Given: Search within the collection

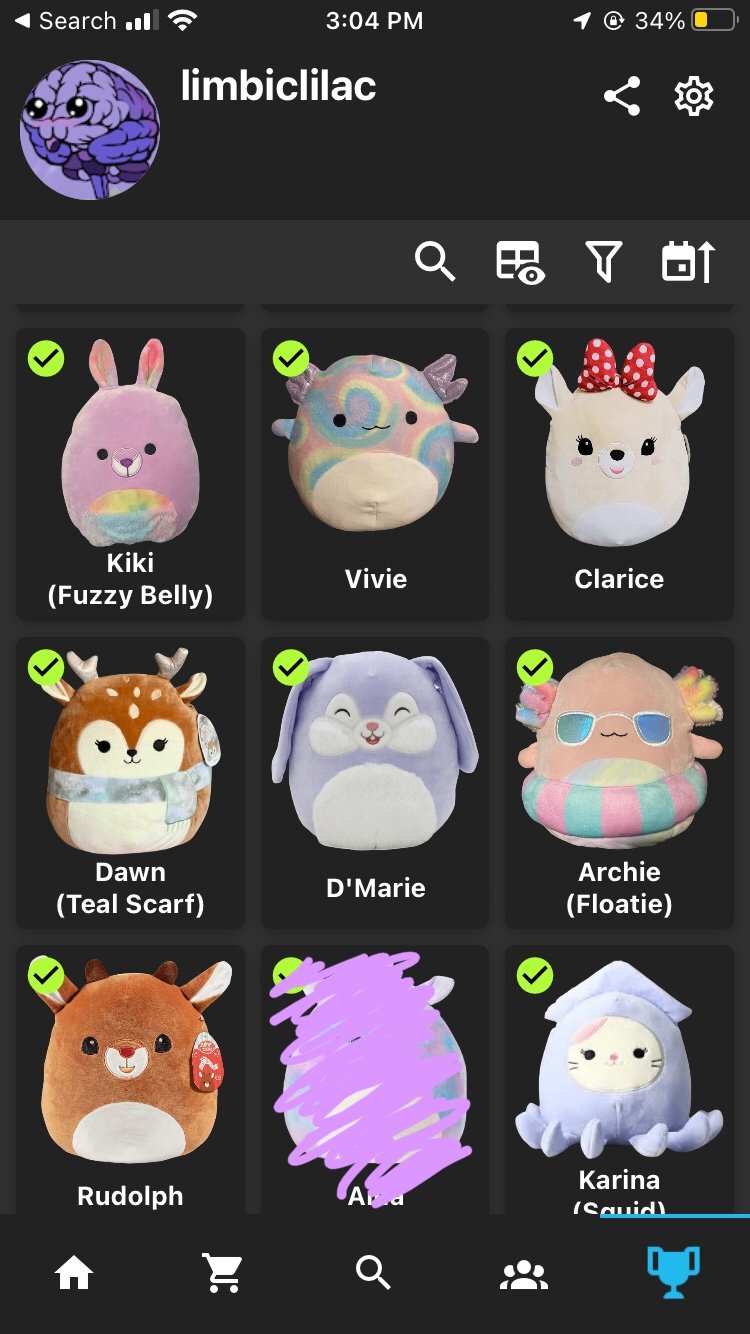Looking at the screenshot, I should [x=435, y=262].
